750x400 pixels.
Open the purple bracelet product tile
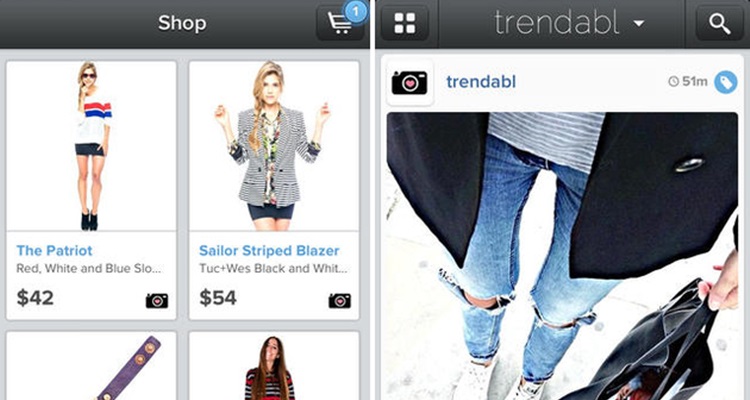click(x=92, y=366)
